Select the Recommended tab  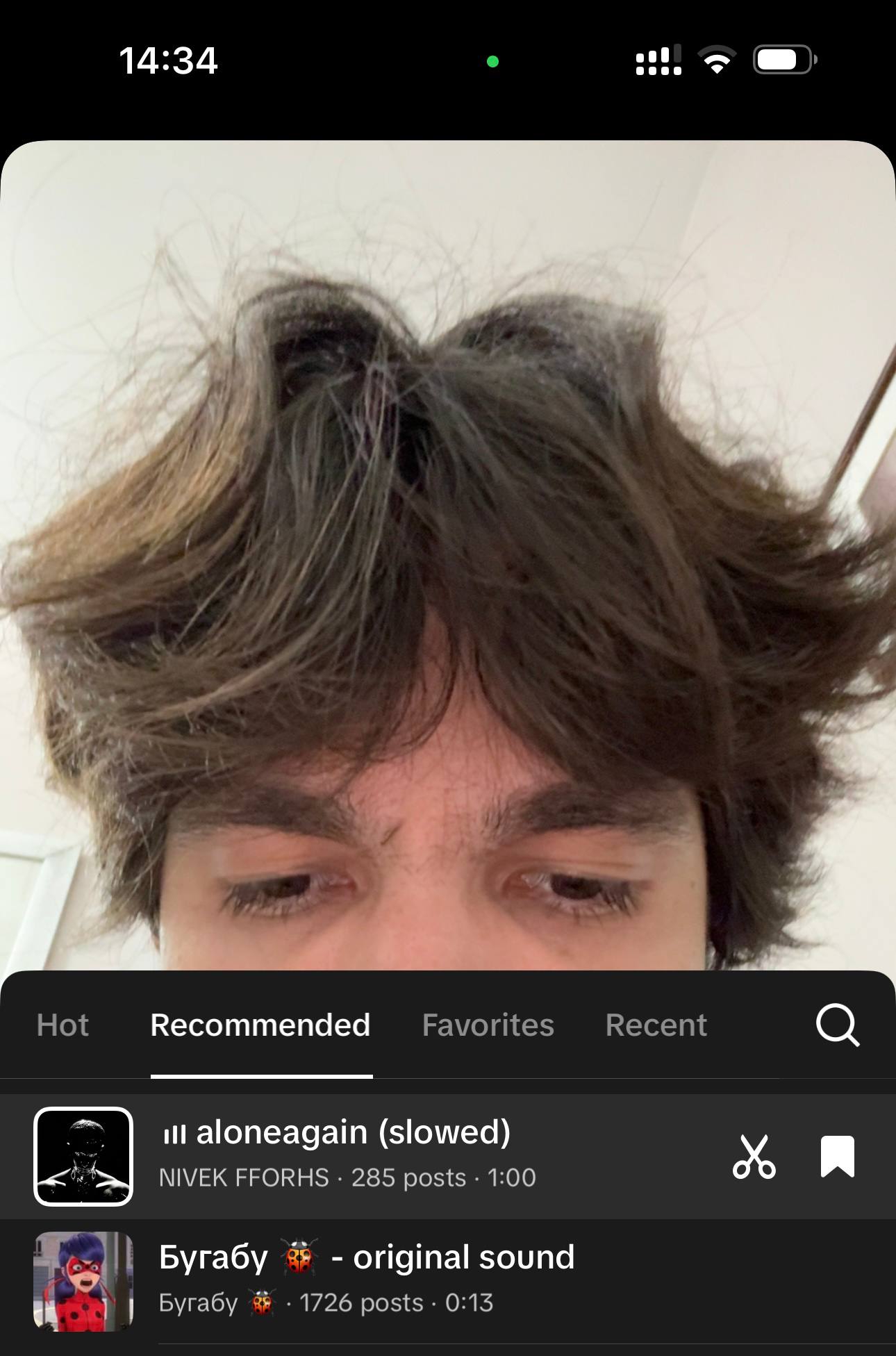260,1025
